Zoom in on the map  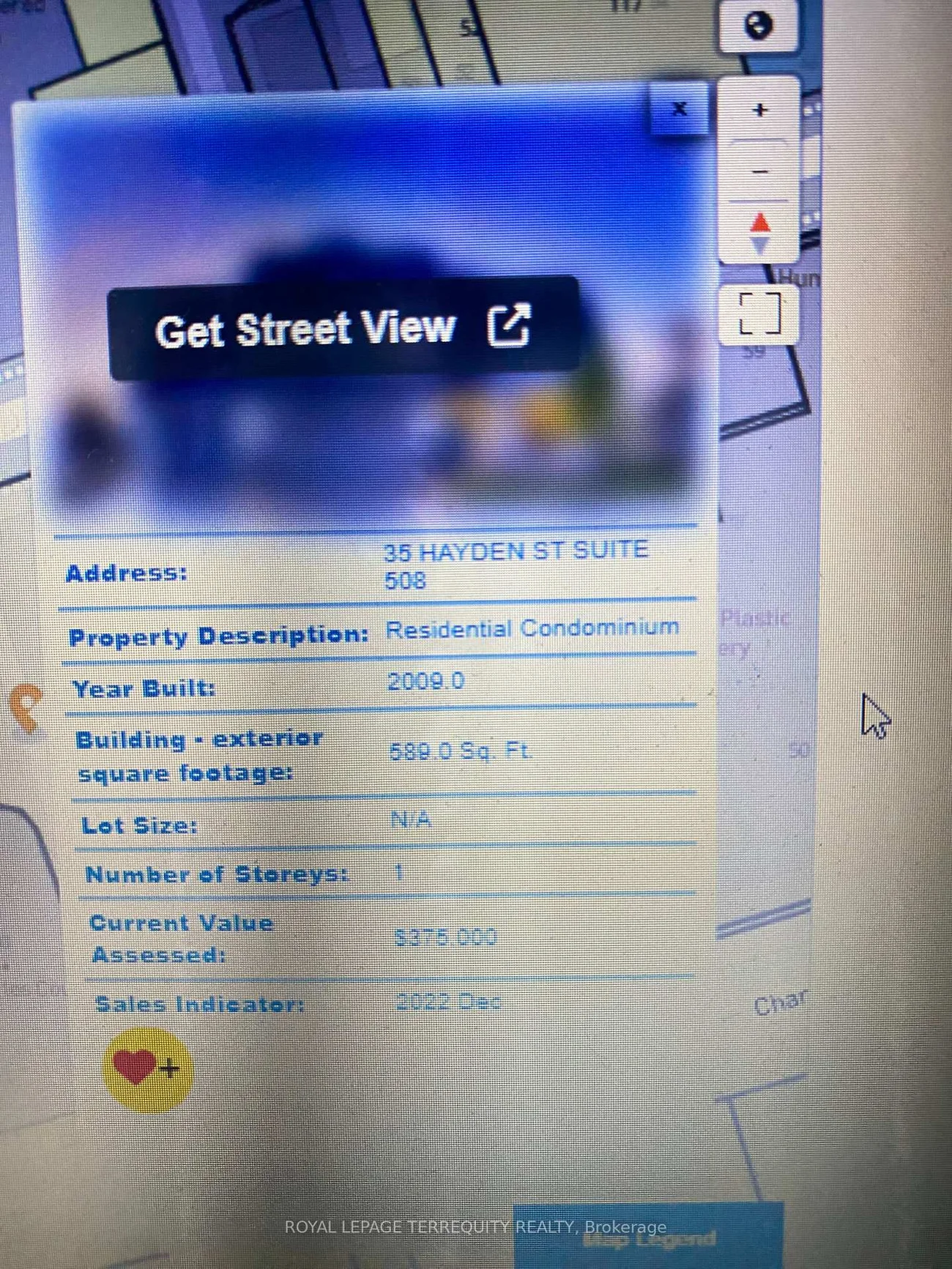(759, 110)
